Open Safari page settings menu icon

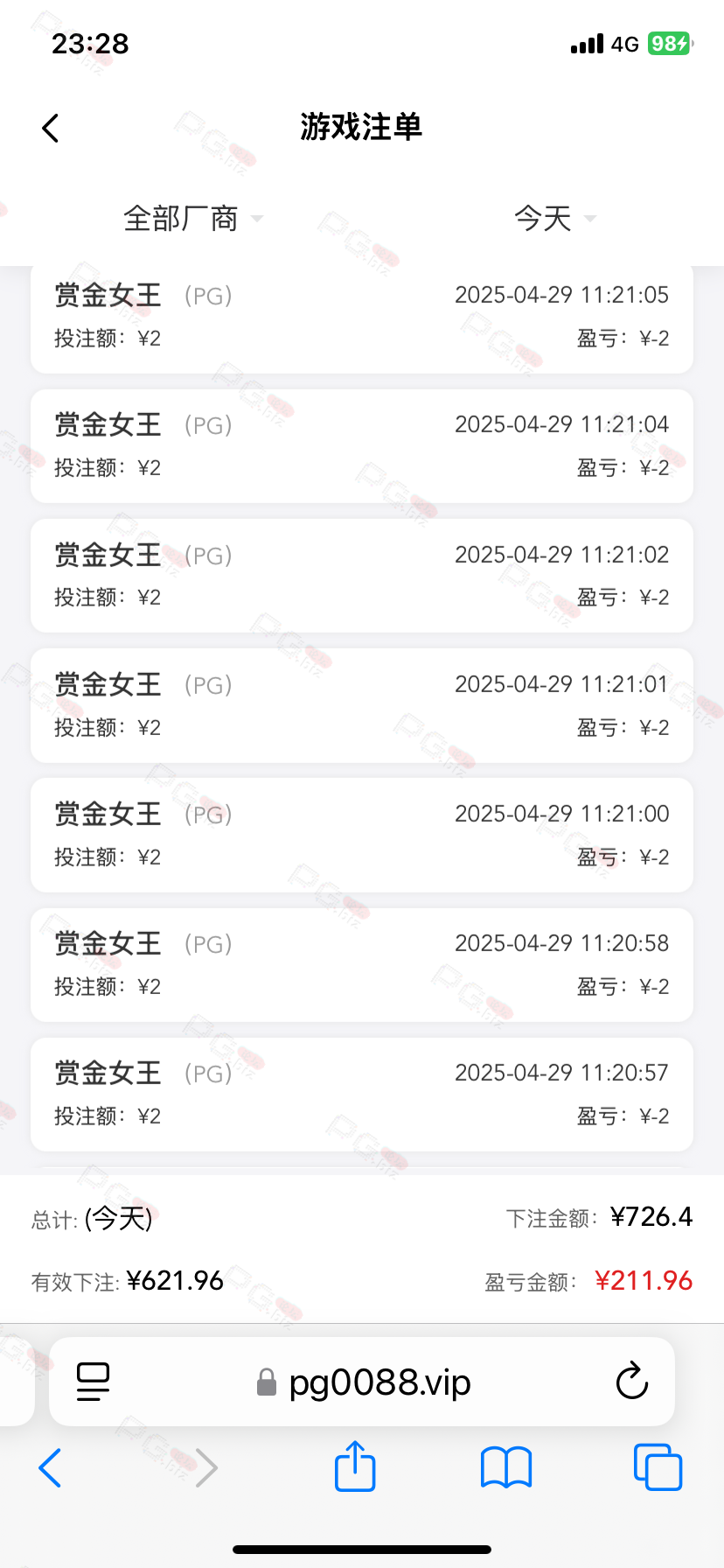pos(93,1382)
